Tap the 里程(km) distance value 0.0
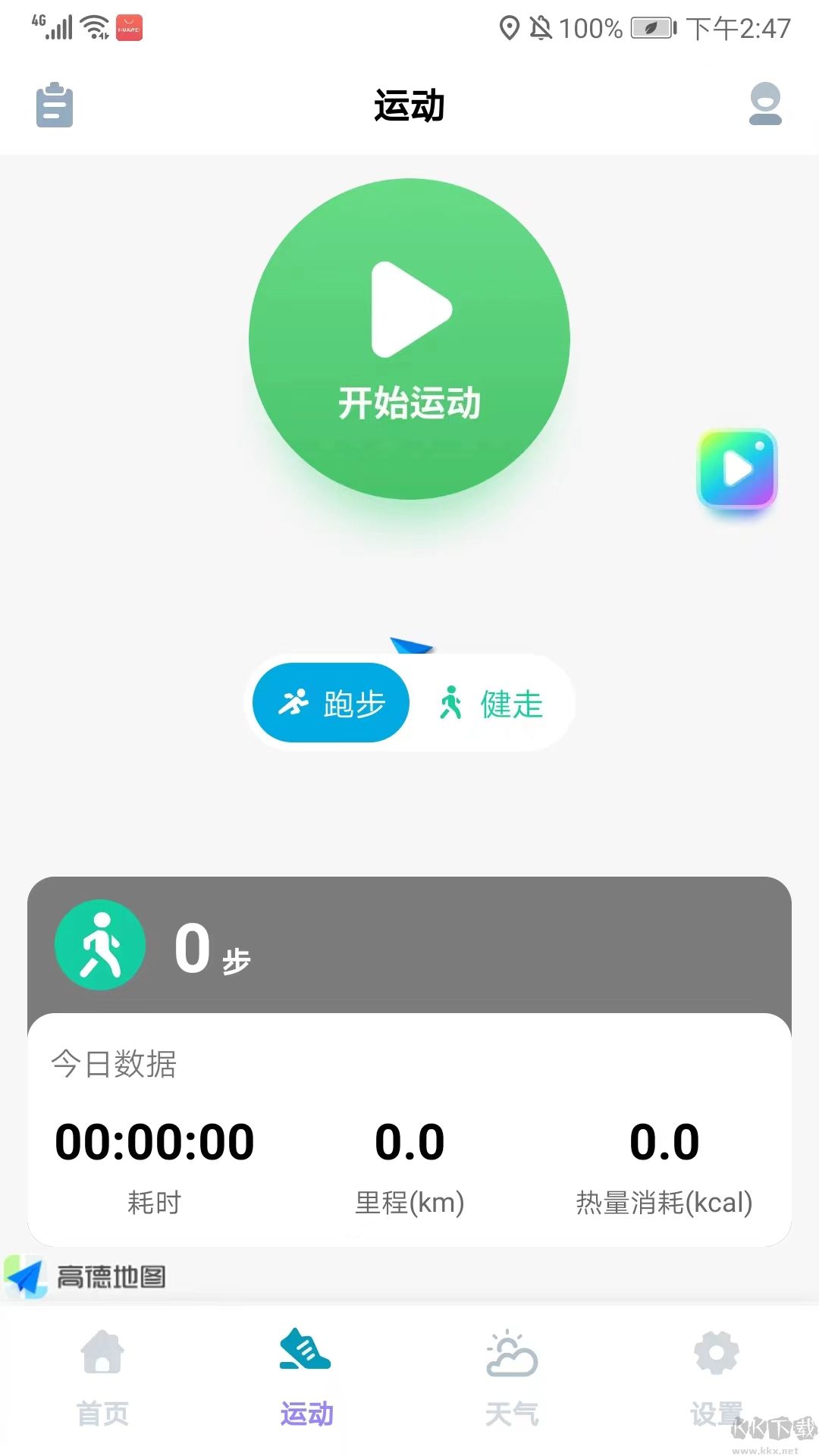Image resolution: width=819 pixels, height=1456 pixels. click(x=409, y=1141)
